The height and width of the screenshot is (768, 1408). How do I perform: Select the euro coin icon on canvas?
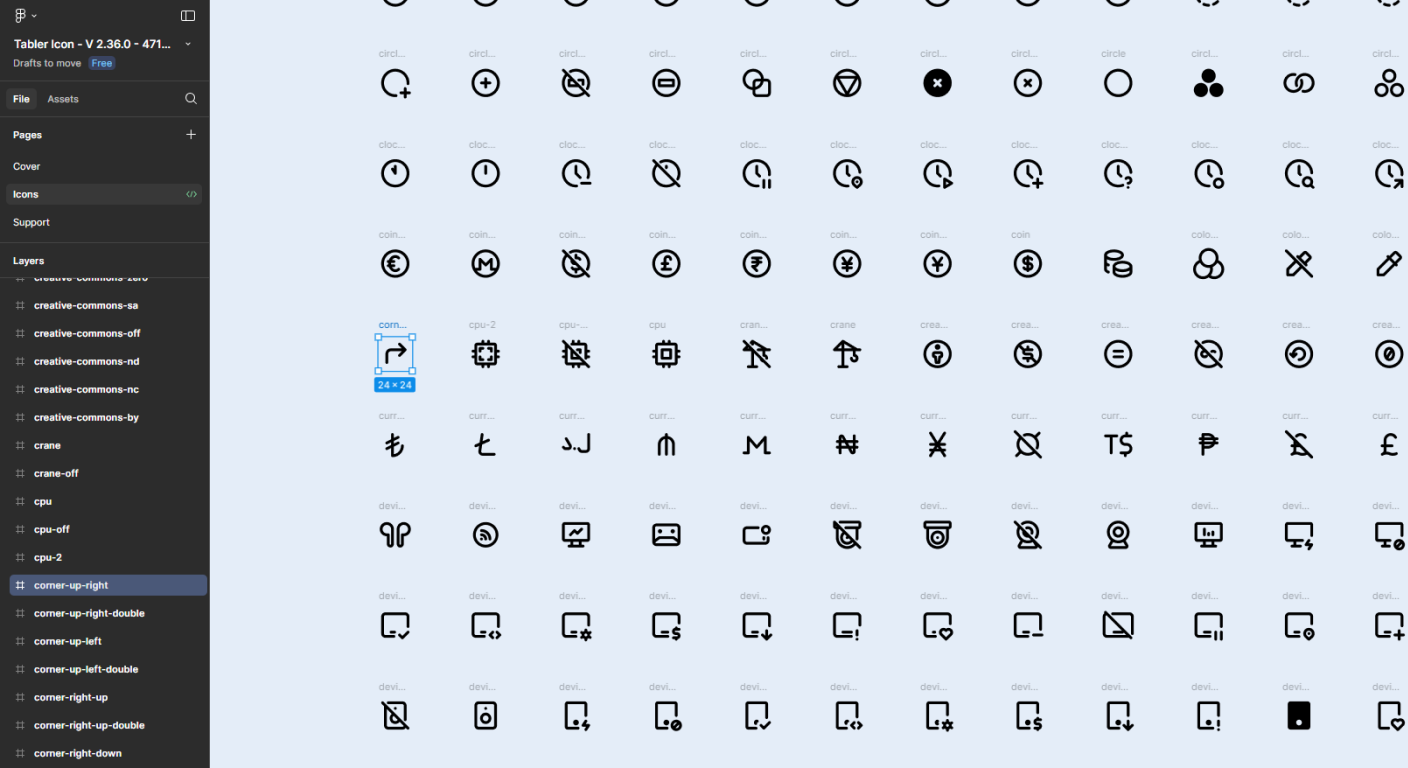pos(396,264)
